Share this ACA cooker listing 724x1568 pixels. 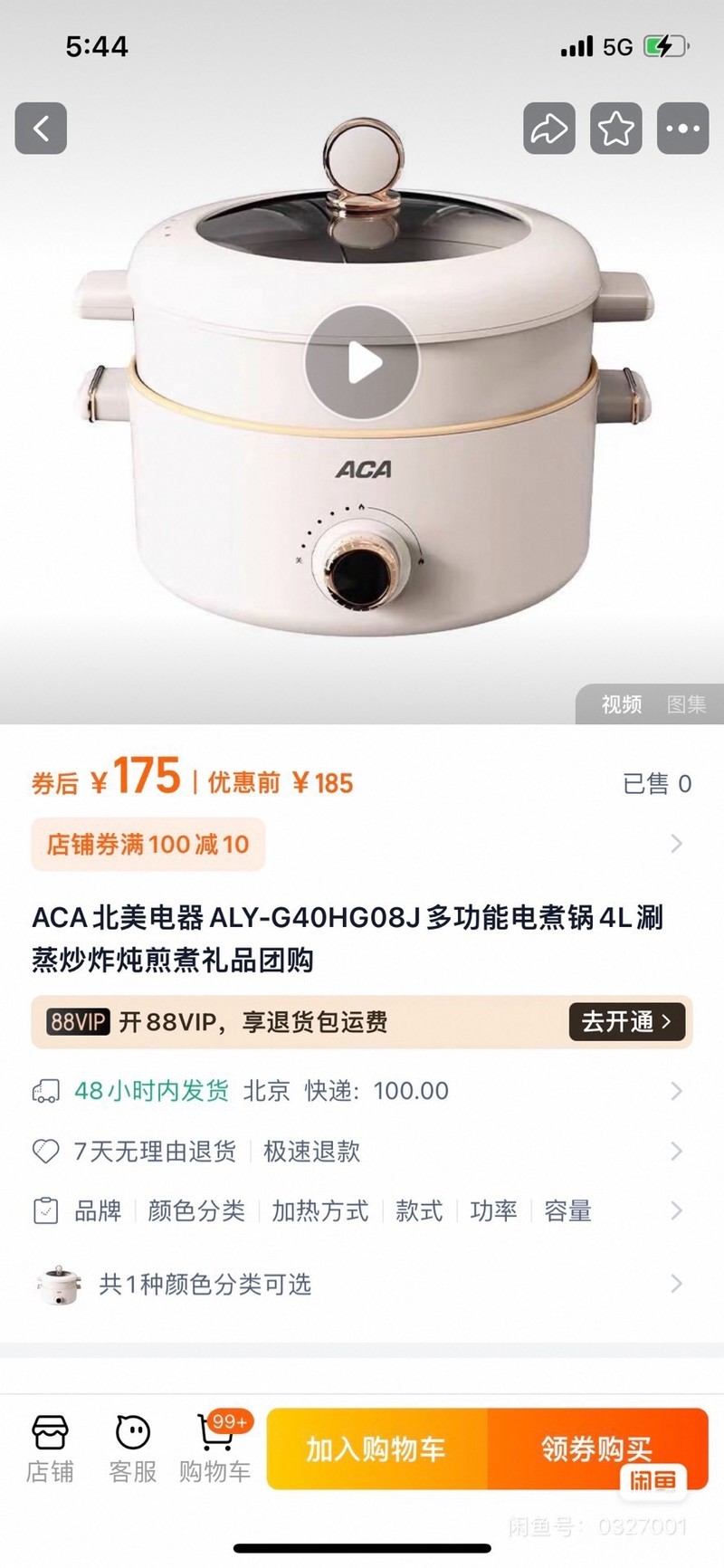point(548,128)
